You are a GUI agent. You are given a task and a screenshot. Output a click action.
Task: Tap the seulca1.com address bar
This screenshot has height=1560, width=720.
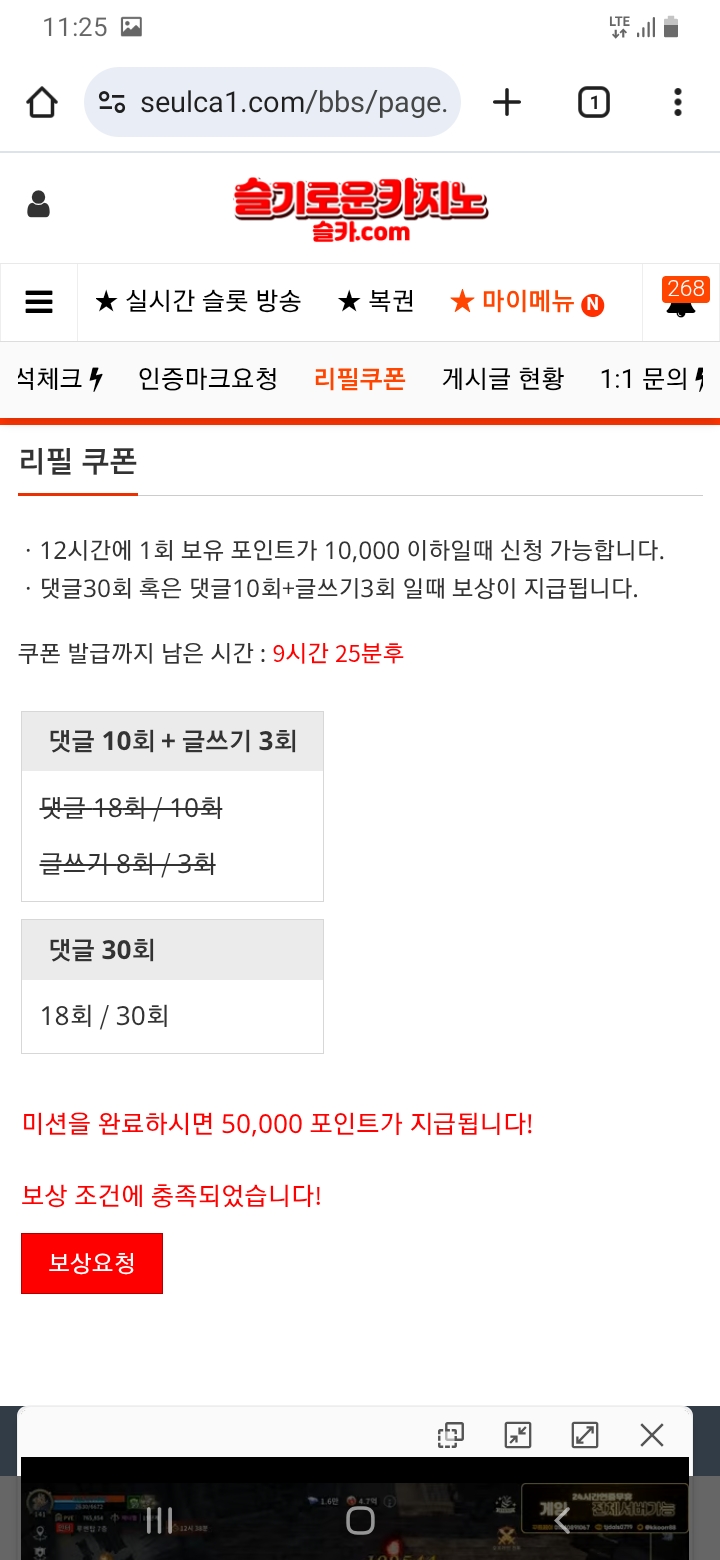pos(272,102)
